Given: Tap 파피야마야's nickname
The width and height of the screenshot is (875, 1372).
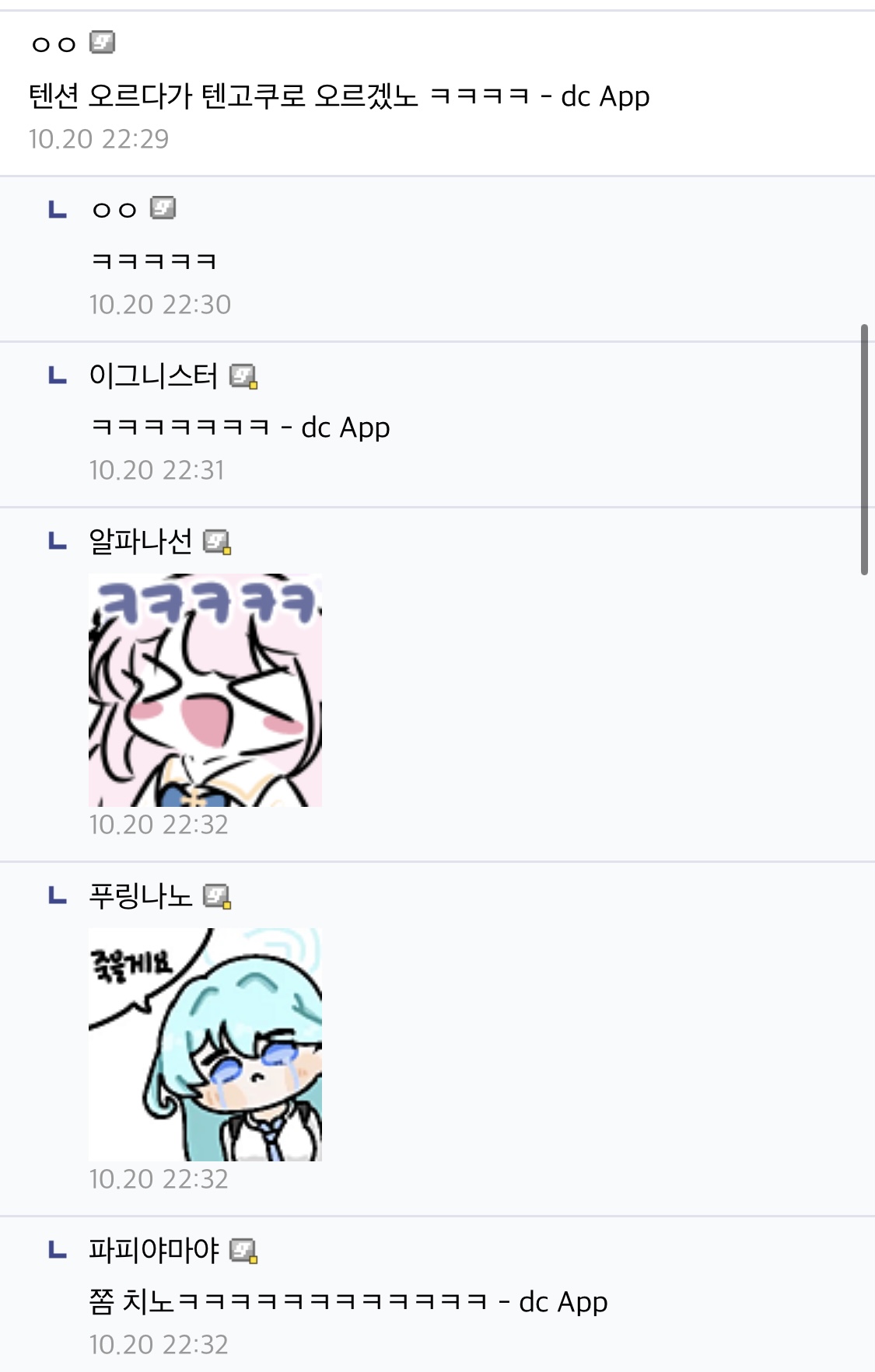Looking at the screenshot, I should (x=153, y=1250).
